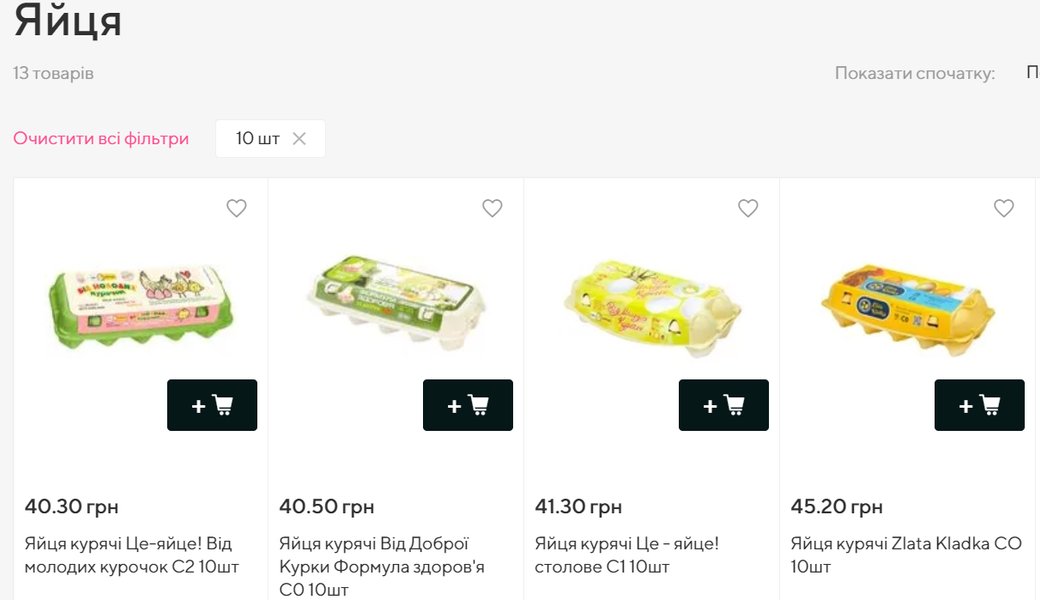This screenshot has width=1040, height=600.
Task: Add Від Доброї Курки eggs to cart
Action: [x=468, y=405]
